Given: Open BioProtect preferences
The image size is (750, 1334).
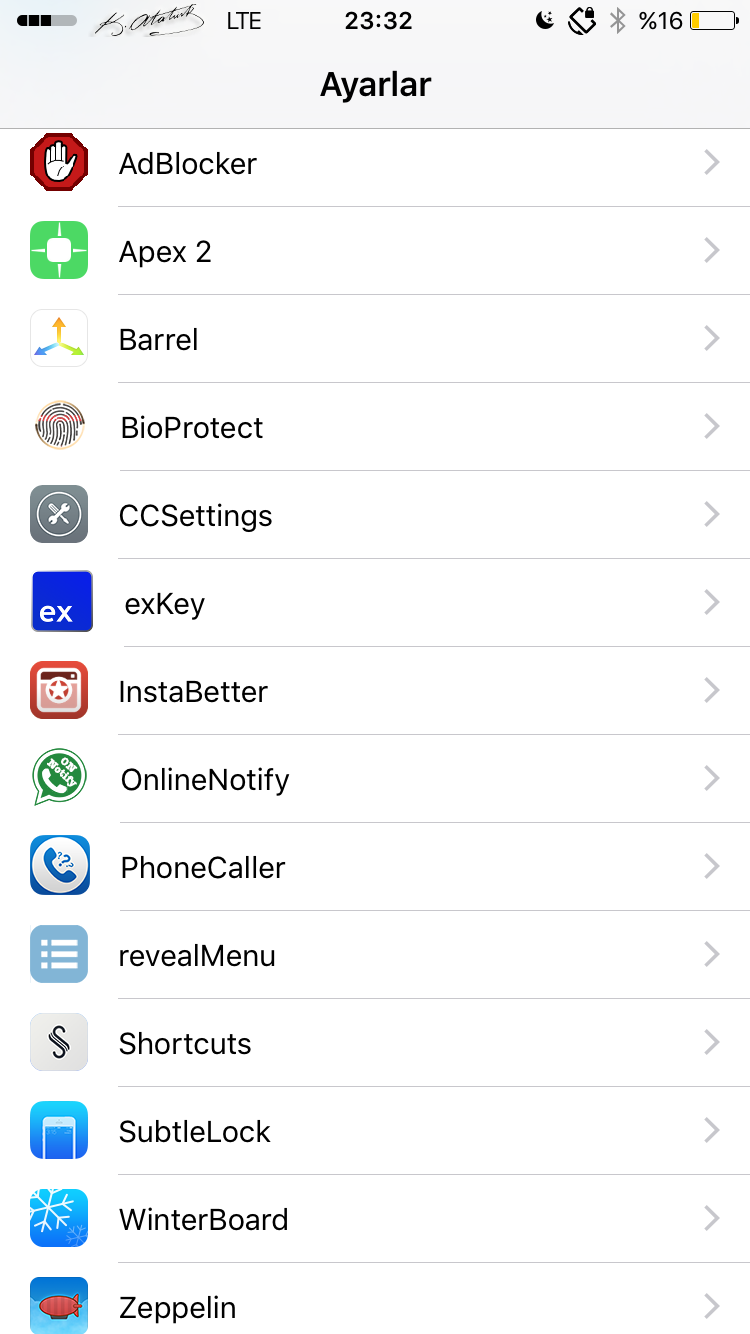Looking at the screenshot, I should tap(375, 427).
